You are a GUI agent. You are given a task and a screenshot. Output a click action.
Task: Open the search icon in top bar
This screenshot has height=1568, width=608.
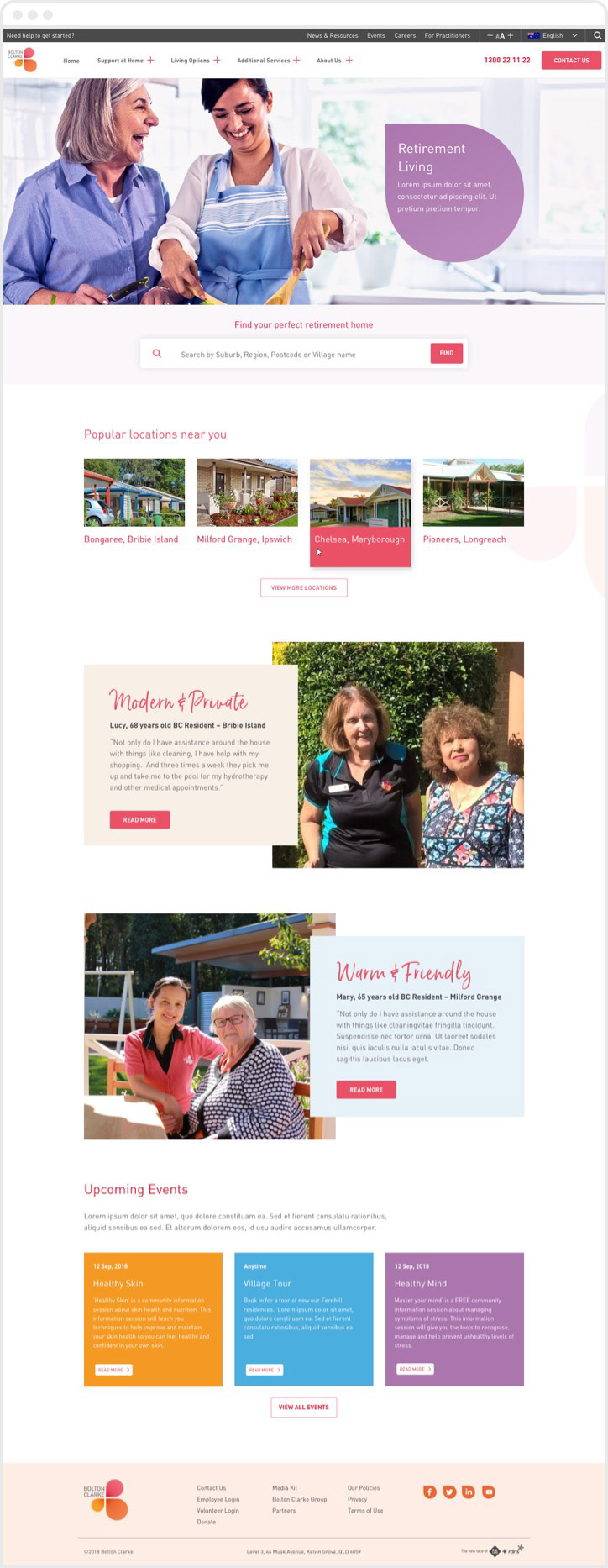597,35
